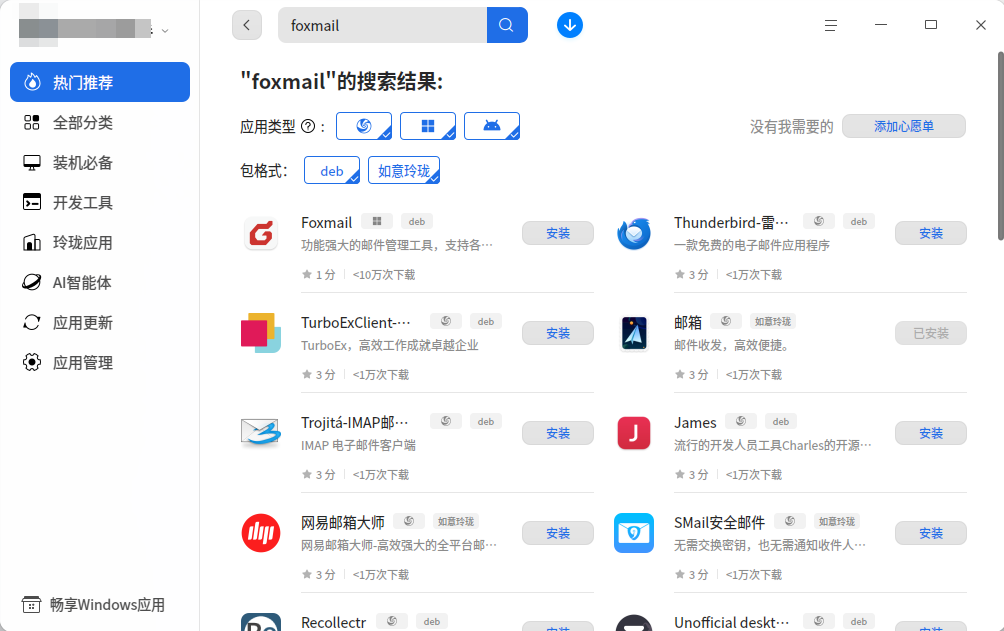Install Thunderbird mail client

(x=930, y=233)
